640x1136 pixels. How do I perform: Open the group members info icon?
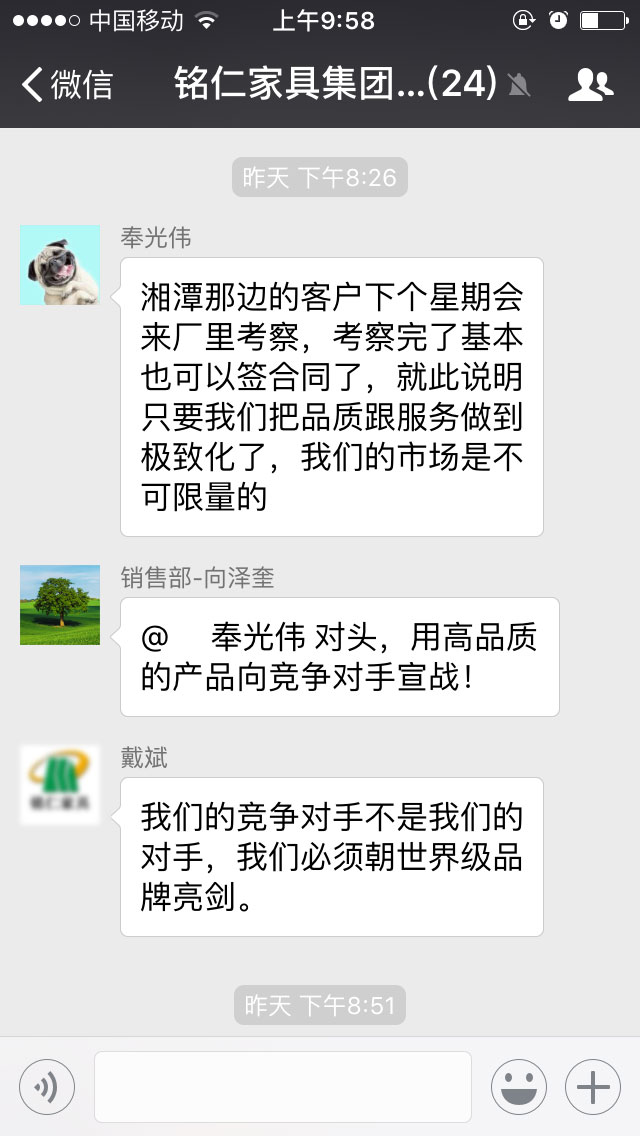[590, 85]
